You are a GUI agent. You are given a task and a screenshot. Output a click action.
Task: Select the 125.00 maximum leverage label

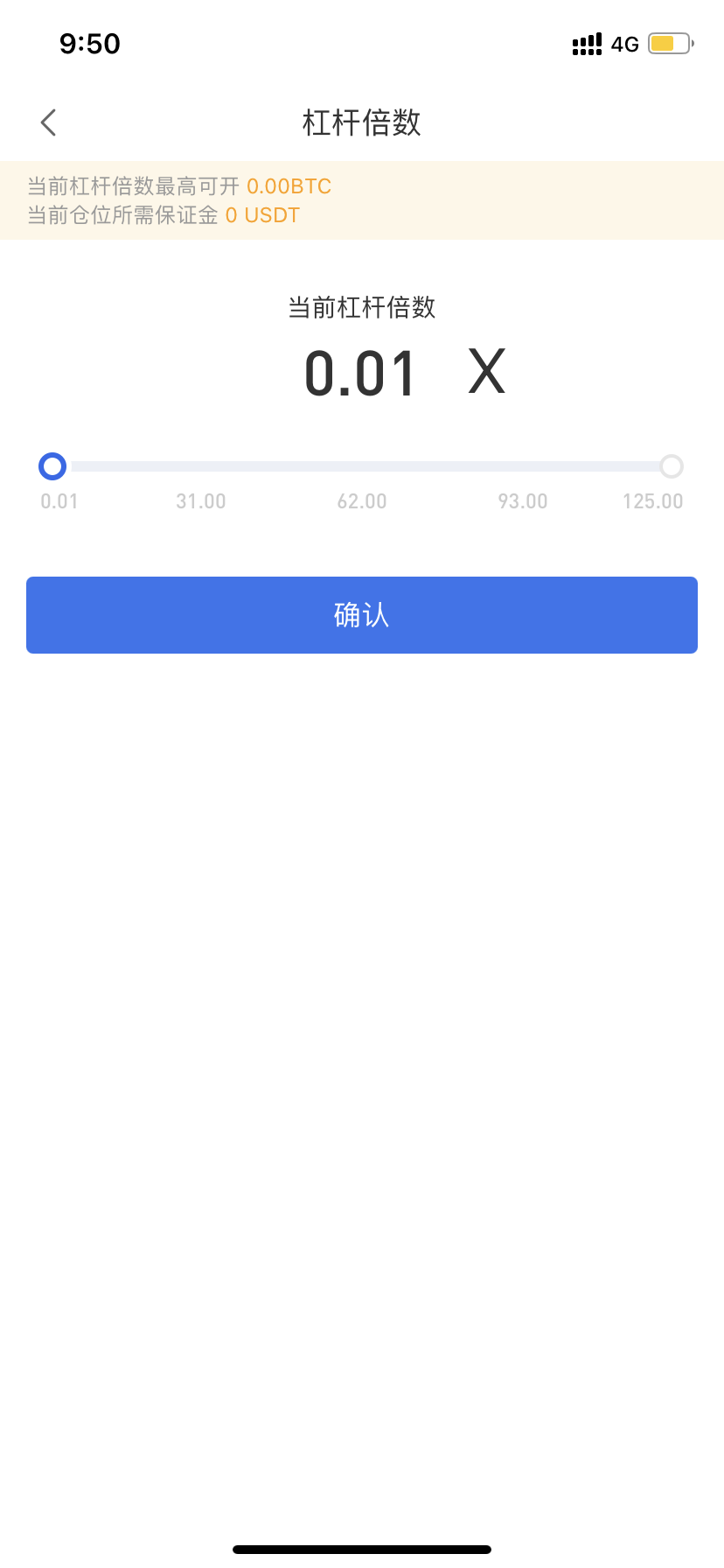click(653, 500)
